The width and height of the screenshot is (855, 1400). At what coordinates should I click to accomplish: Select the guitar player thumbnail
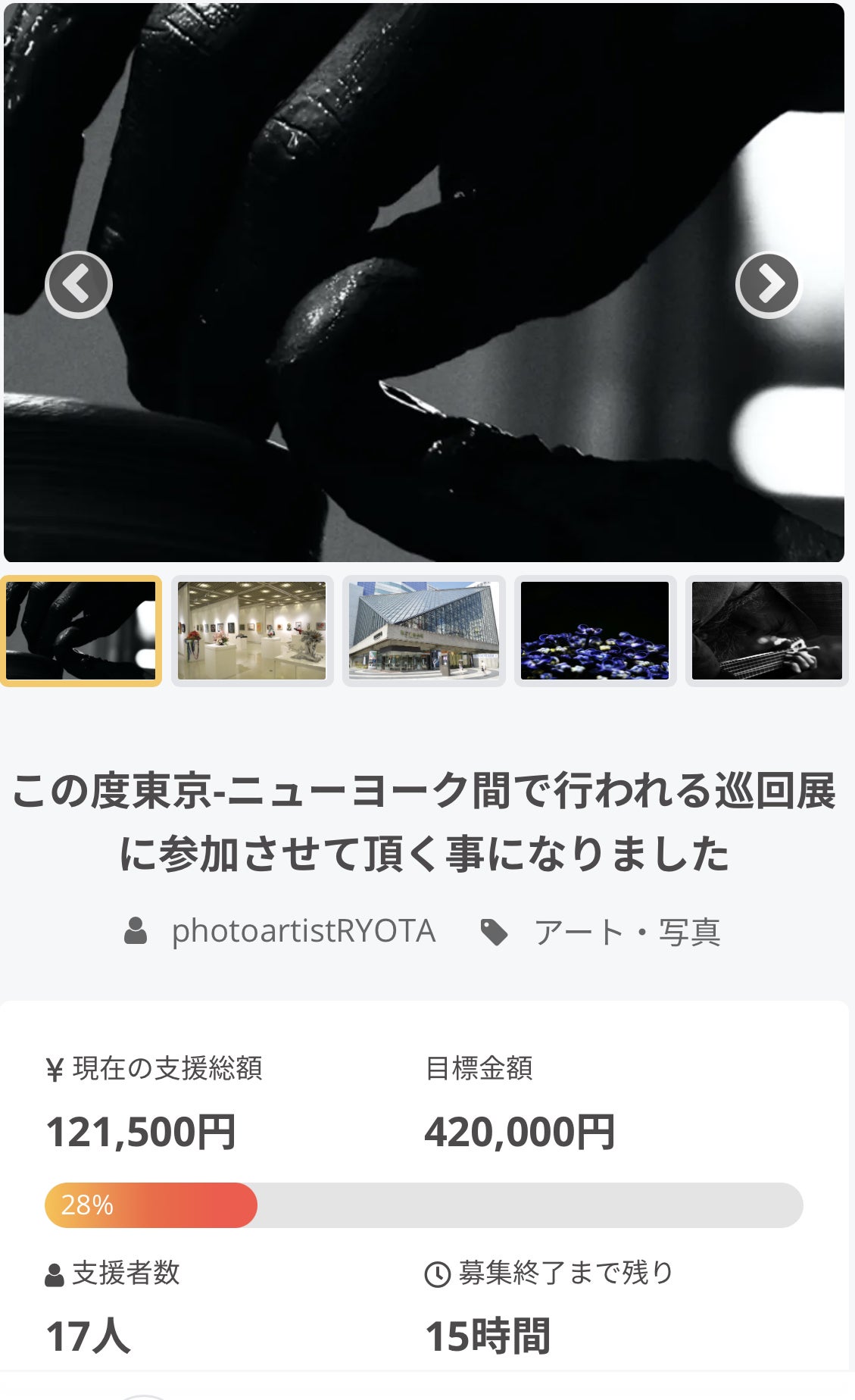coord(766,630)
